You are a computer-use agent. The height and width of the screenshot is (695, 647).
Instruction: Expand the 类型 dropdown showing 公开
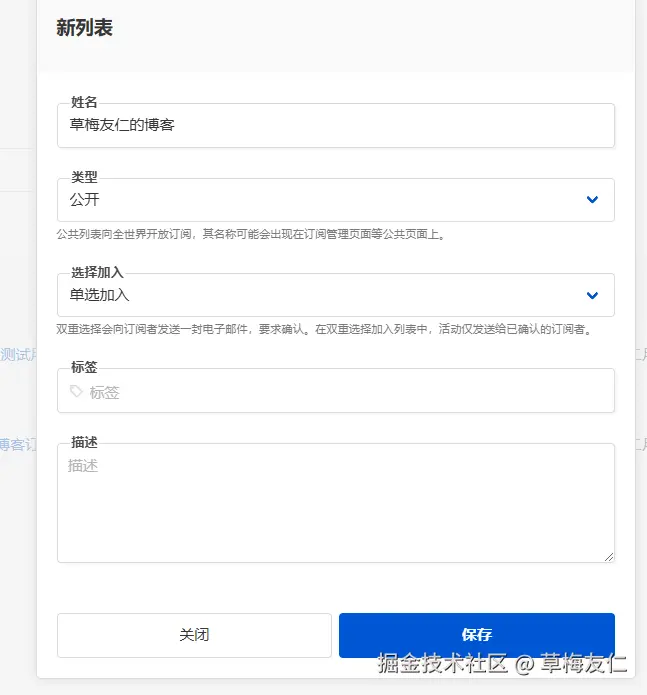335,200
